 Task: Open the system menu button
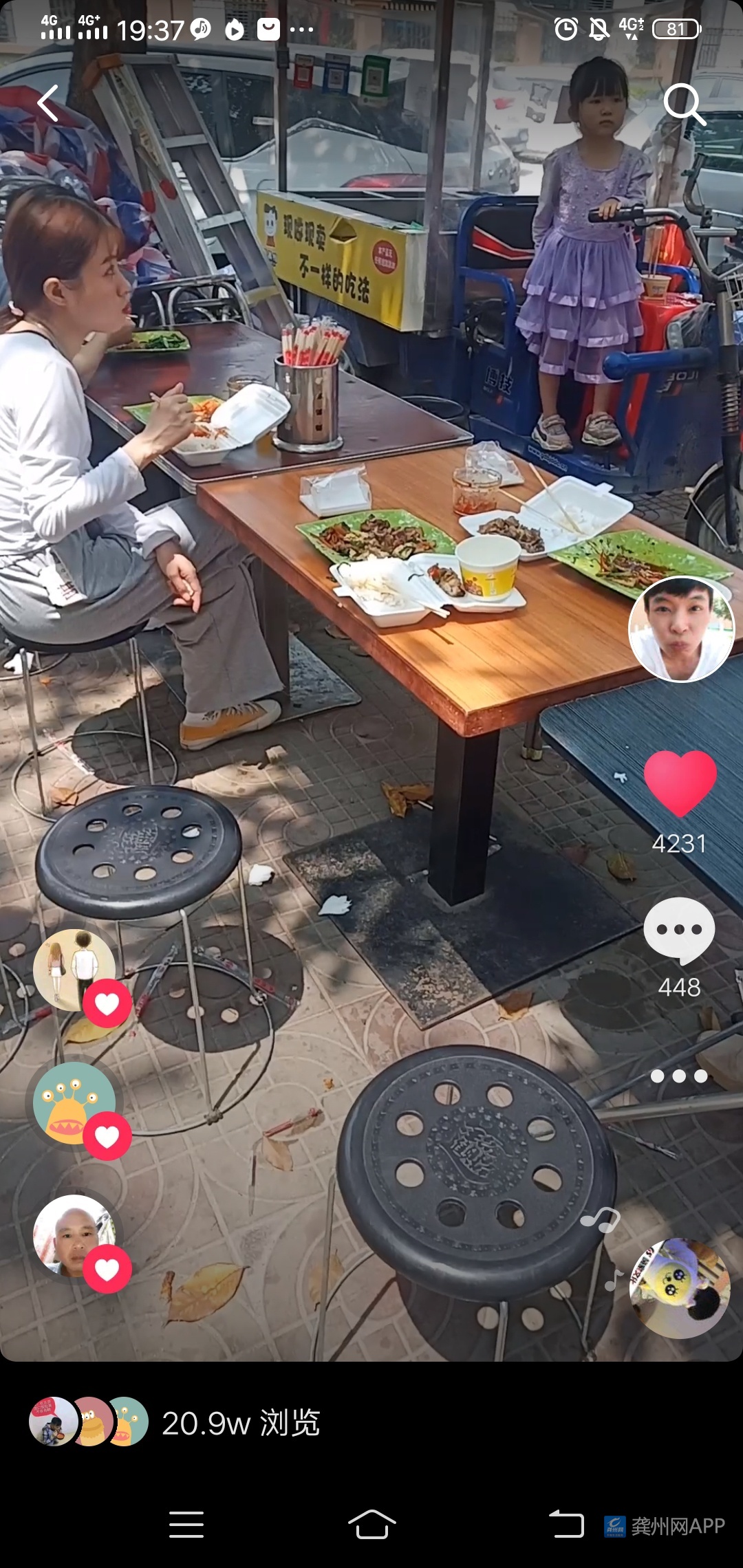tap(186, 1525)
